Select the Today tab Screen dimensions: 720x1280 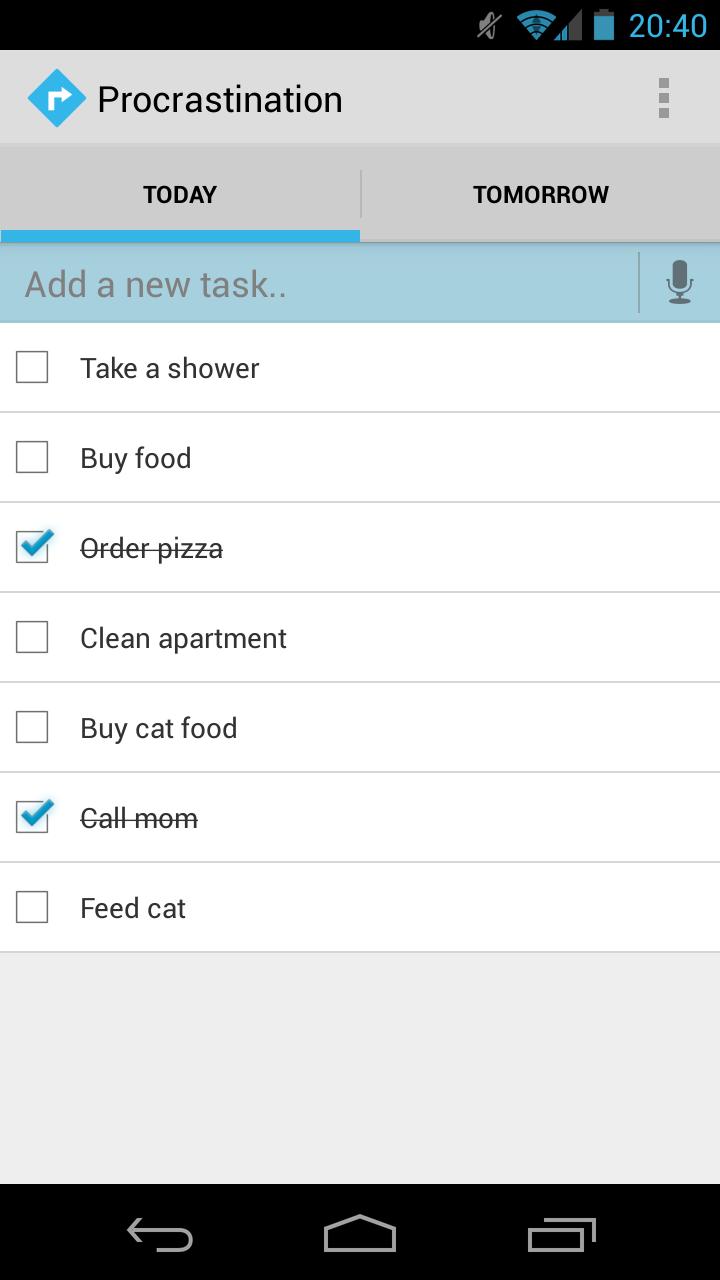[180, 194]
